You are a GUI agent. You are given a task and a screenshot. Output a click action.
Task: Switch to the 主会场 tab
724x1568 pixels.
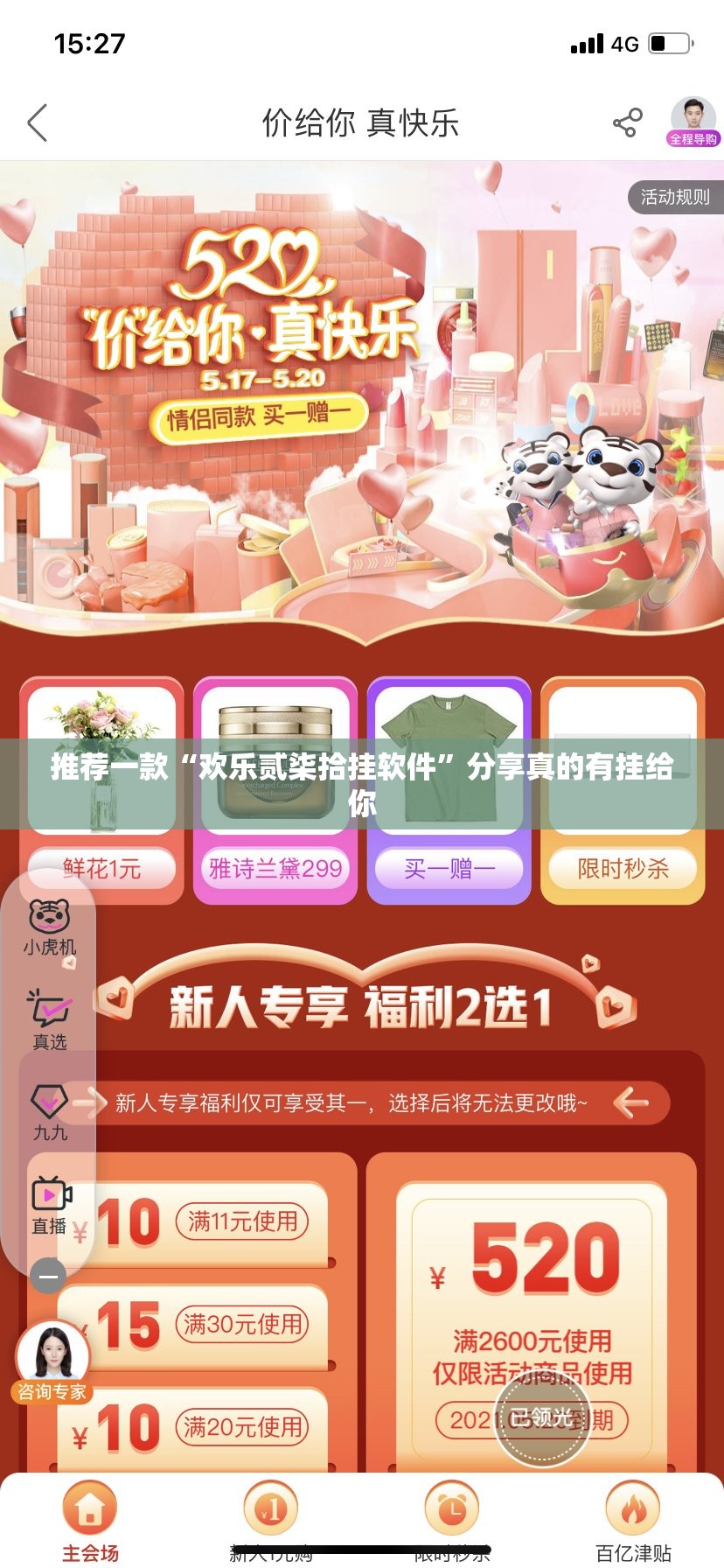pos(90,1522)
